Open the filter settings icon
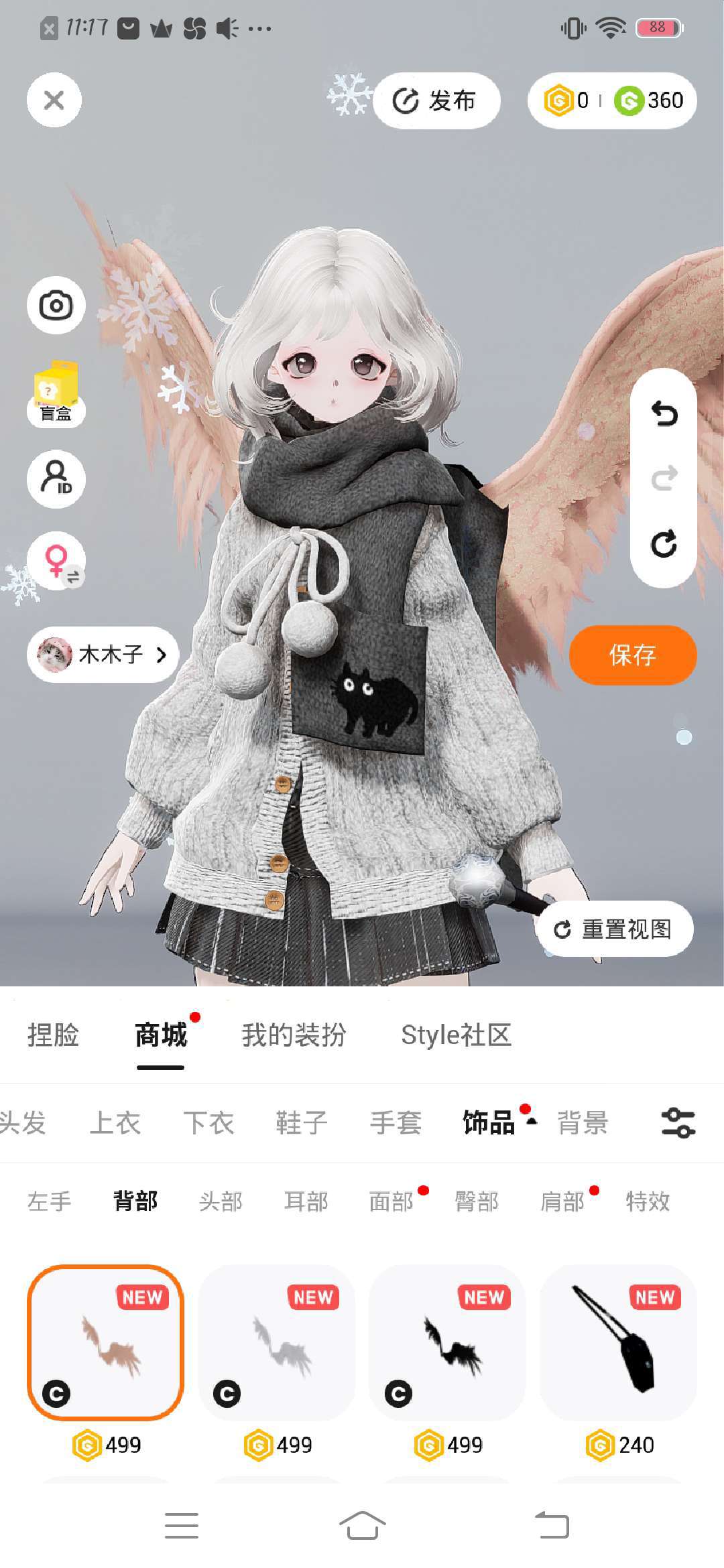The height and width of the screenshot is (1568, 724). (x=678, y=1123)
